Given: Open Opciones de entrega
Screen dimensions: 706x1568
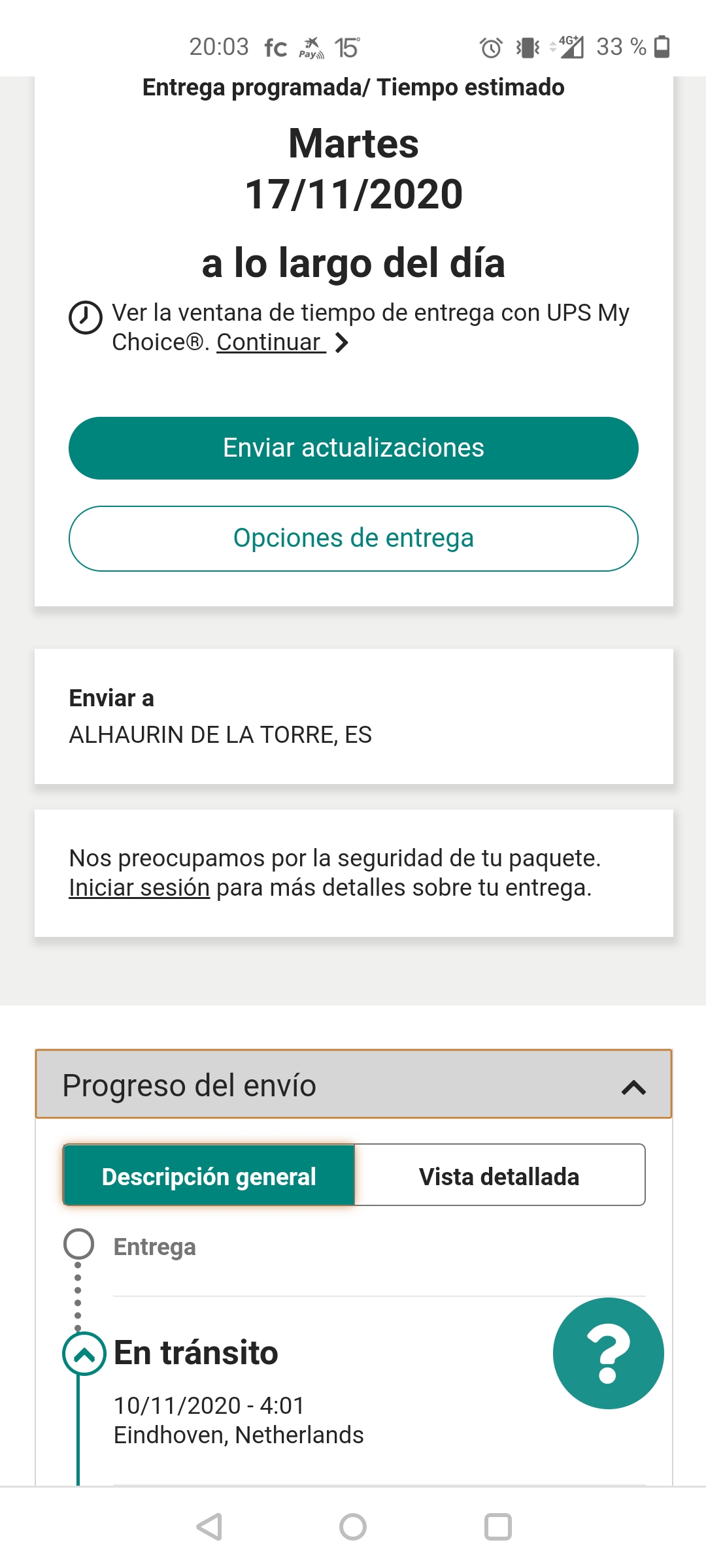Looking at the screenshot, I should click(x=353, y=538).
